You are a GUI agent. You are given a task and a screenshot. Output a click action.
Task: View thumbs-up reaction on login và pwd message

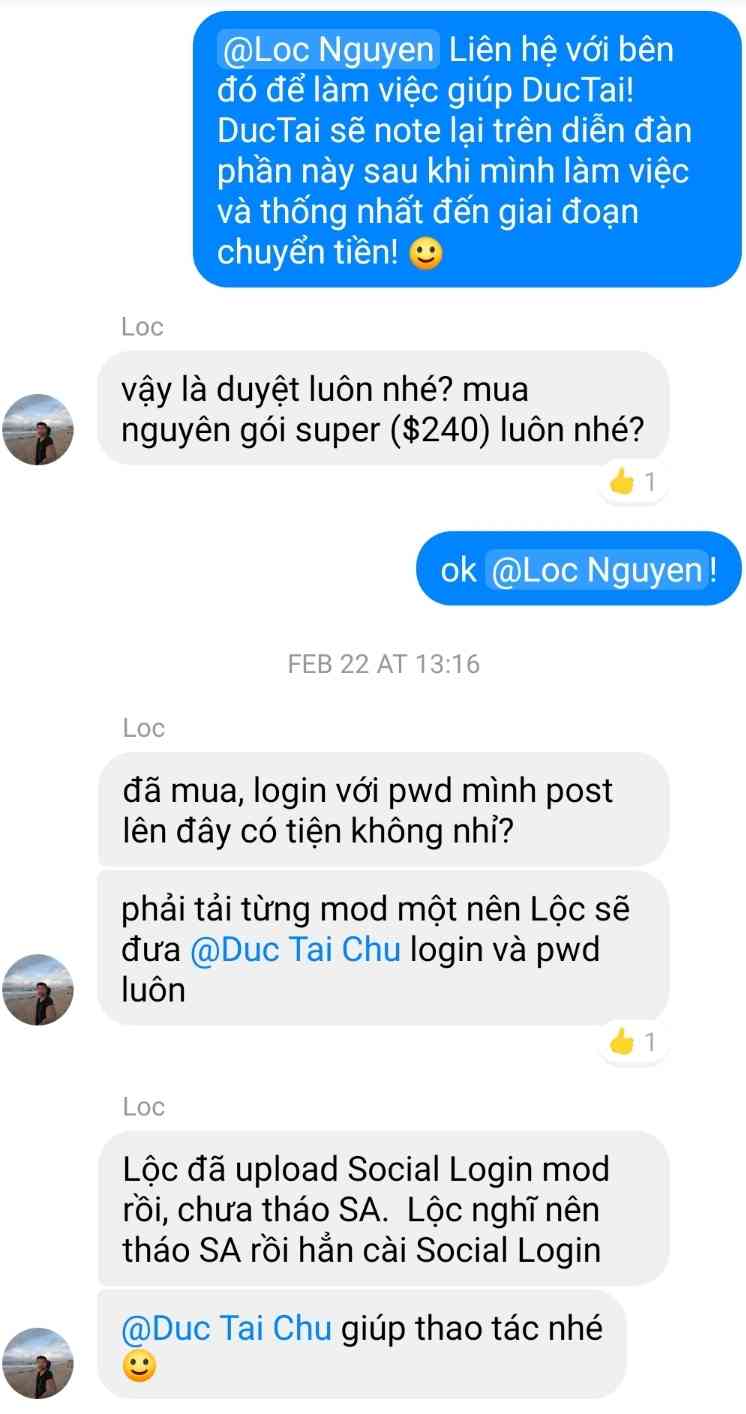point(632,1043)
